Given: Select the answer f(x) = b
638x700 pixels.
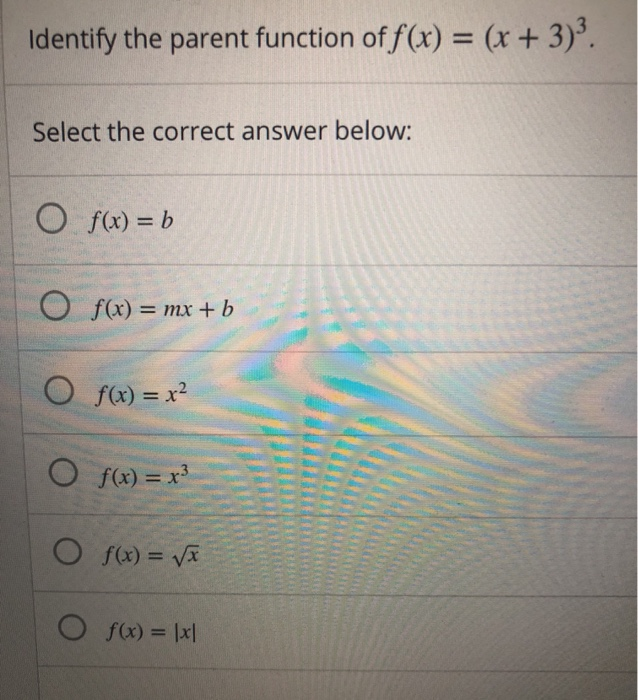Looking at the screenshot, I should tap(54, 219).
